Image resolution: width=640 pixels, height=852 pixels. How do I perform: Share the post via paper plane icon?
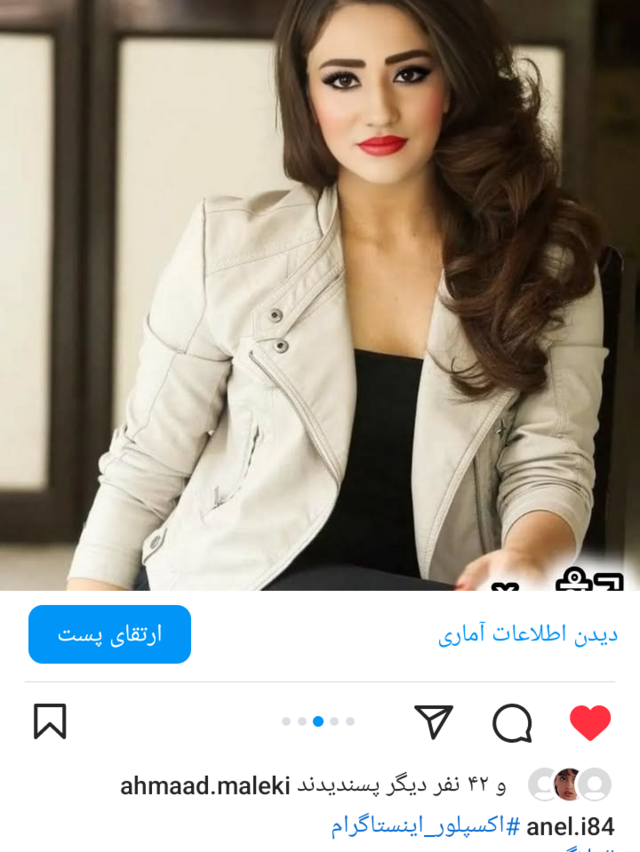tap(433, 722)
